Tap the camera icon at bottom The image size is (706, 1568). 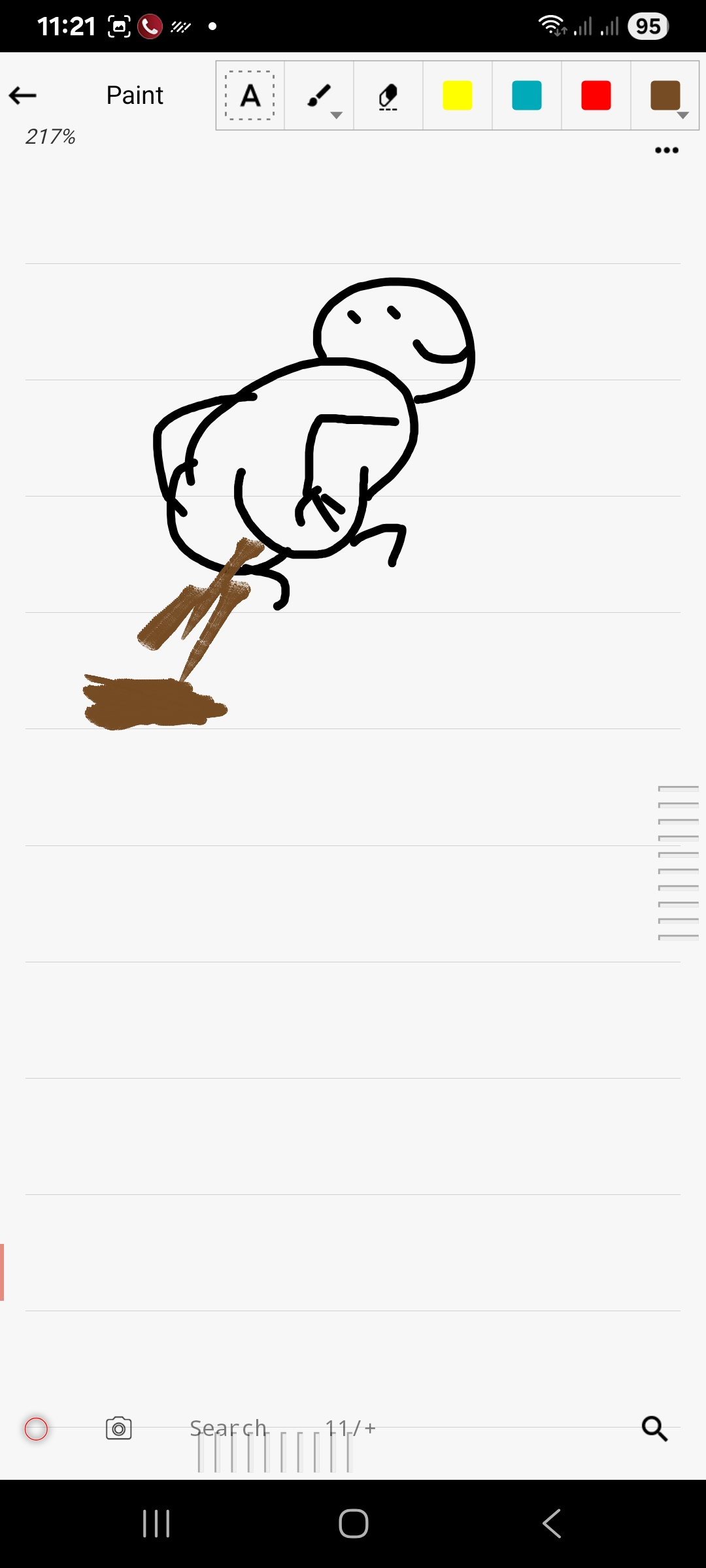(119, 1428)
